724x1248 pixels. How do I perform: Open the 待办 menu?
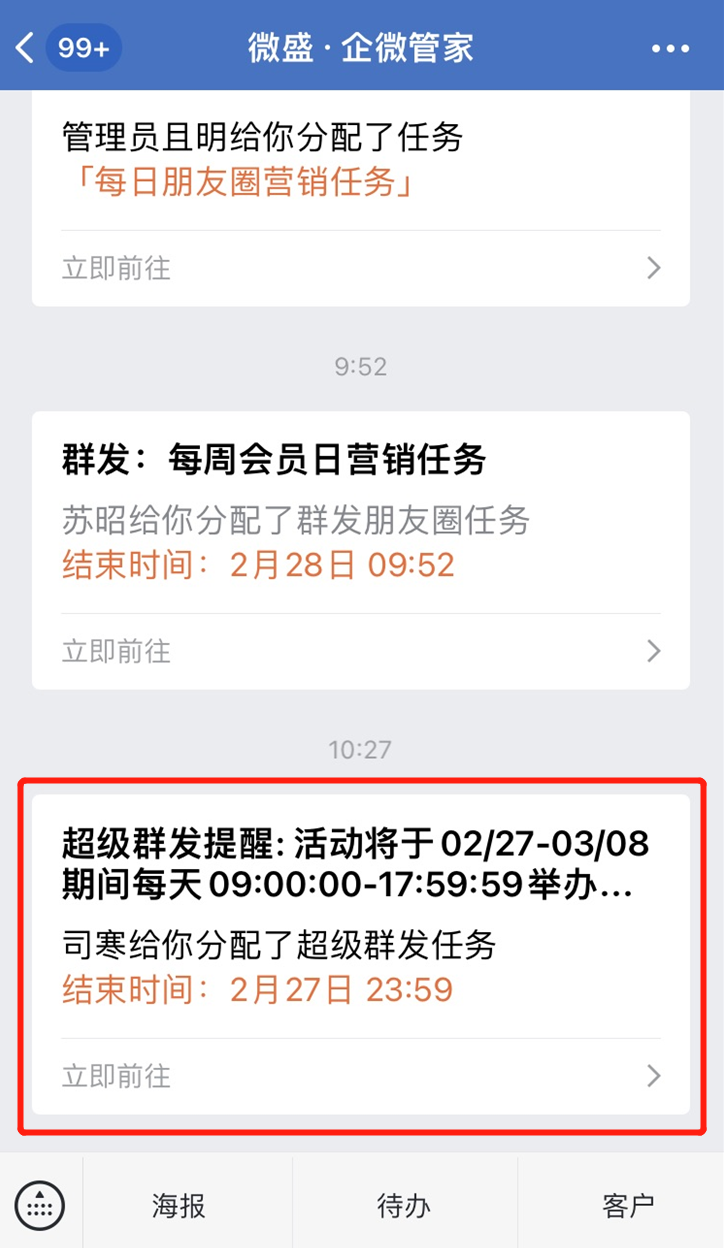click(404, 1205)
